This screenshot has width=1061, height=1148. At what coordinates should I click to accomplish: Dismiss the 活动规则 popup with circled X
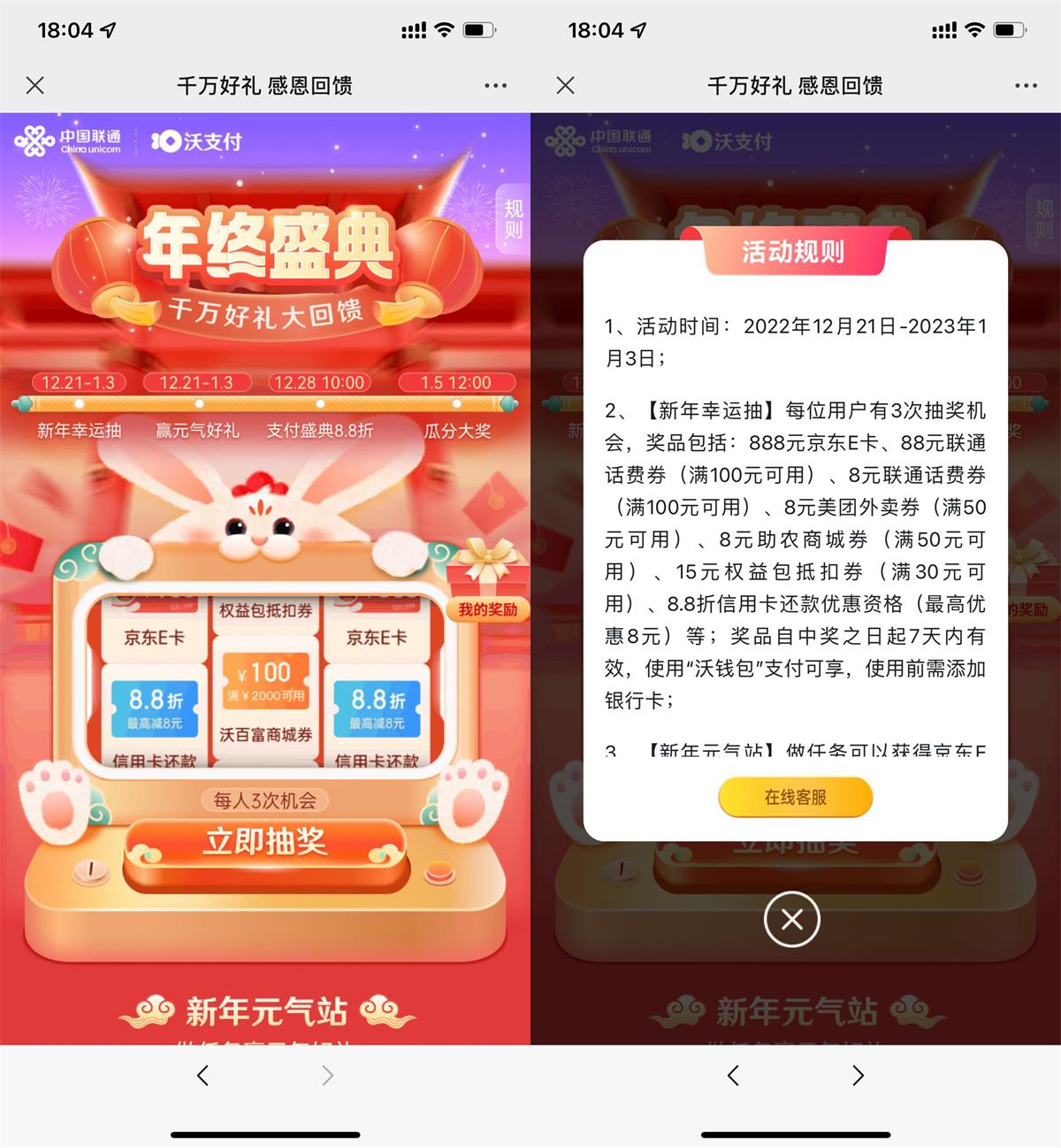pos(791,920)
